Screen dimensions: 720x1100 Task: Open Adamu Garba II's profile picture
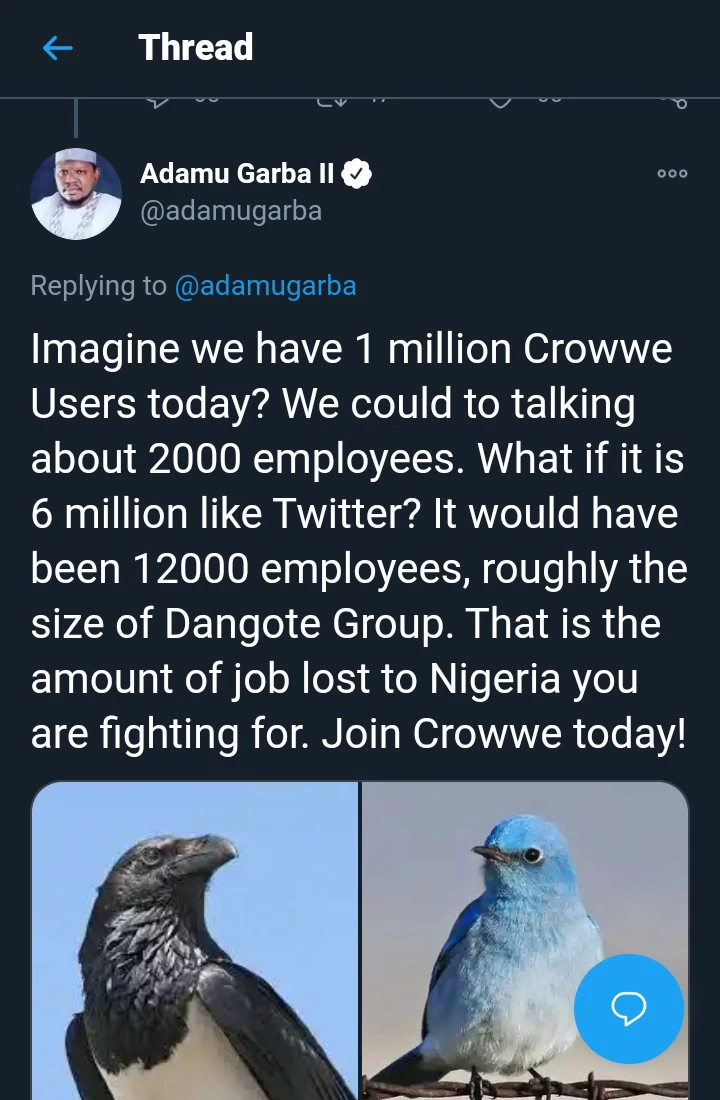point(76,194)
